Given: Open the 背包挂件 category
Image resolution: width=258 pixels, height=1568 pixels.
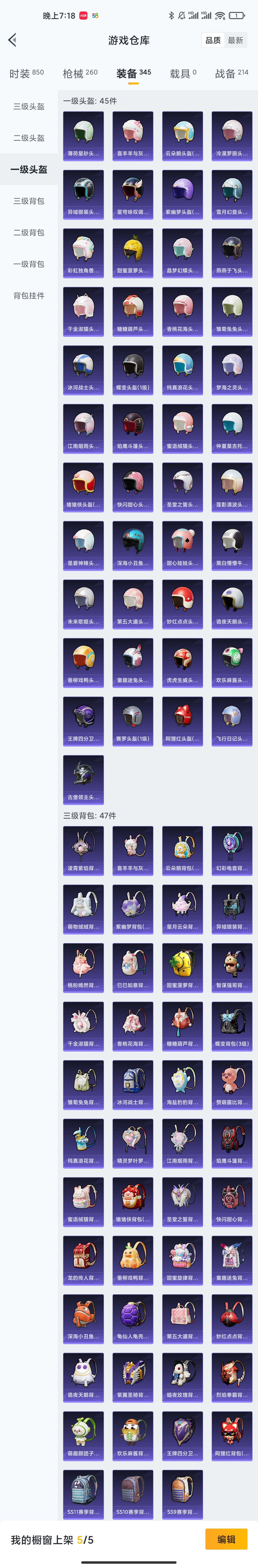Looking at the screenshot, I should (29, 296).
